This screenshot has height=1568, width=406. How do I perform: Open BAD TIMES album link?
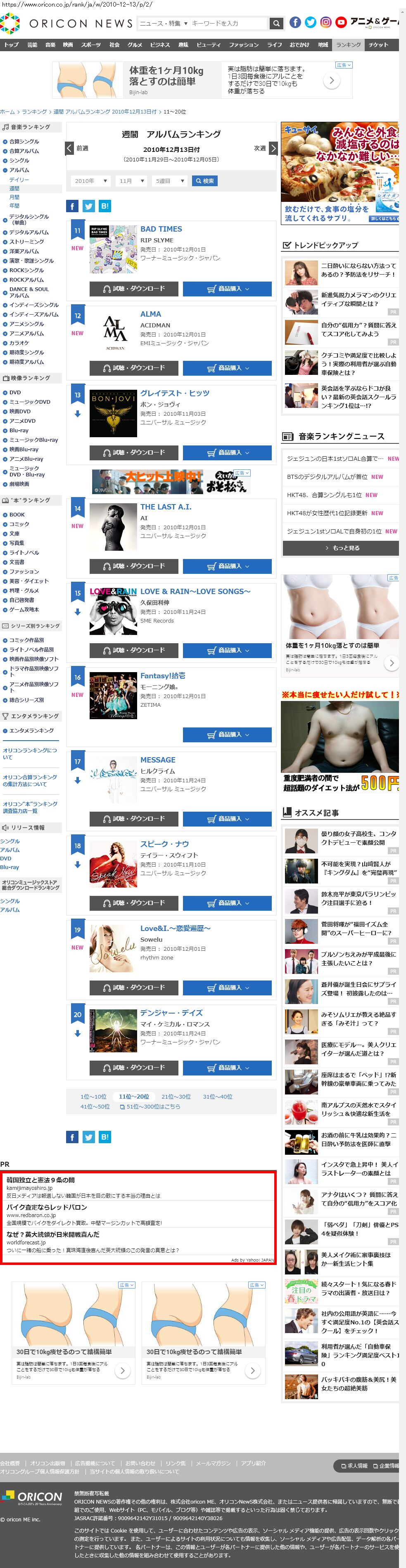coord(161,229)
